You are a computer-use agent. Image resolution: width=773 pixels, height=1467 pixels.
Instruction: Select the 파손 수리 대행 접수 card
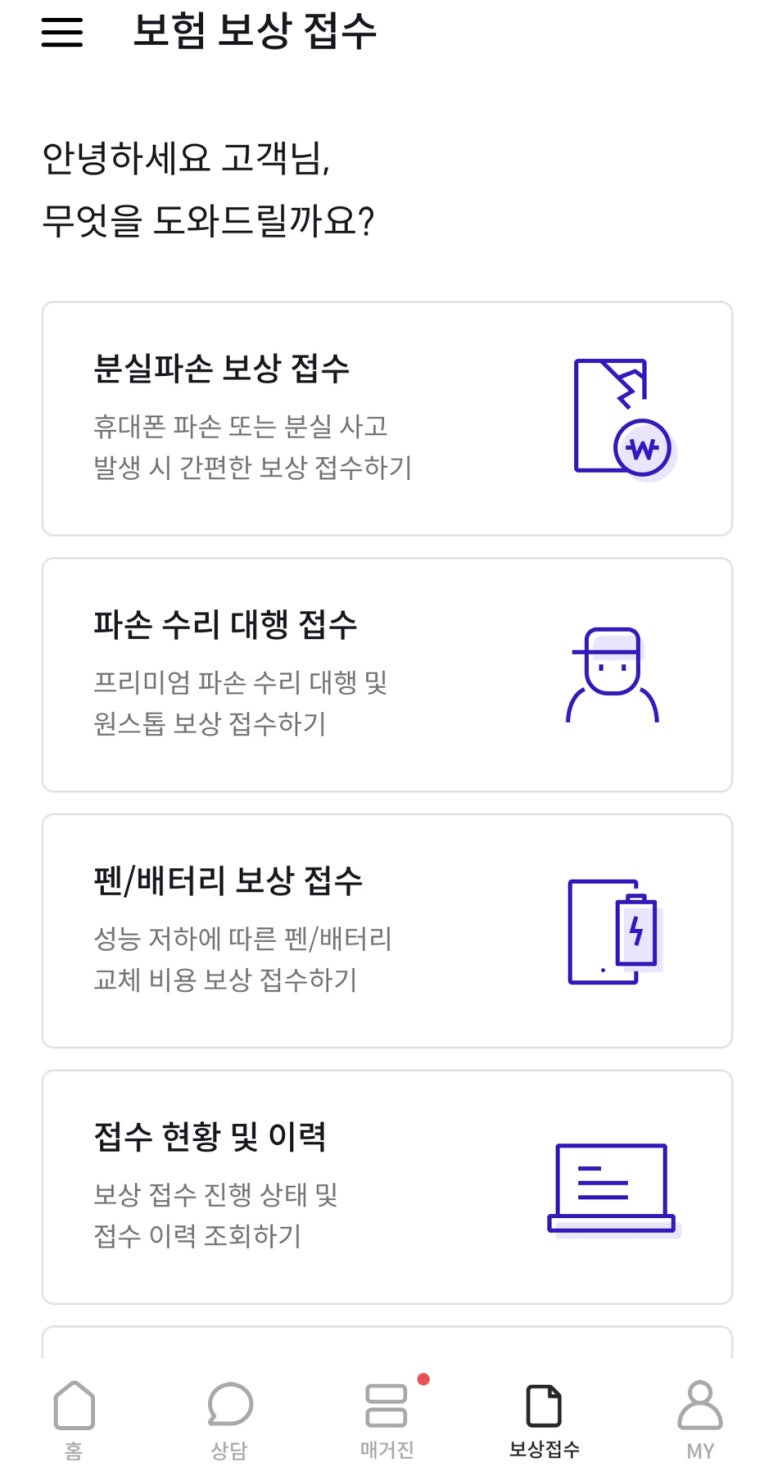[x=387, y=675]
